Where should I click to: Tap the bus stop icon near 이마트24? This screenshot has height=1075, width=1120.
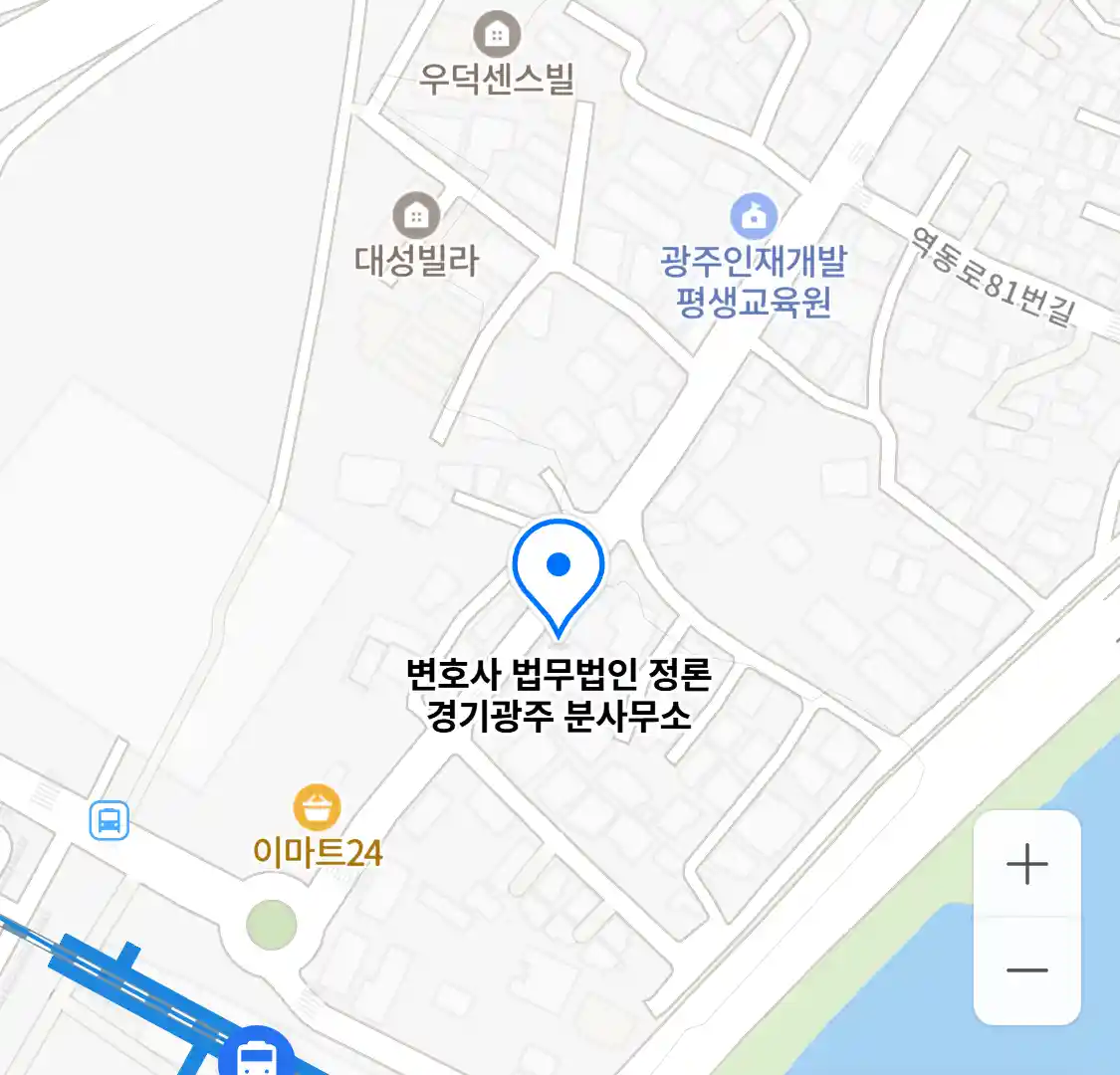[x=110, y=821]
